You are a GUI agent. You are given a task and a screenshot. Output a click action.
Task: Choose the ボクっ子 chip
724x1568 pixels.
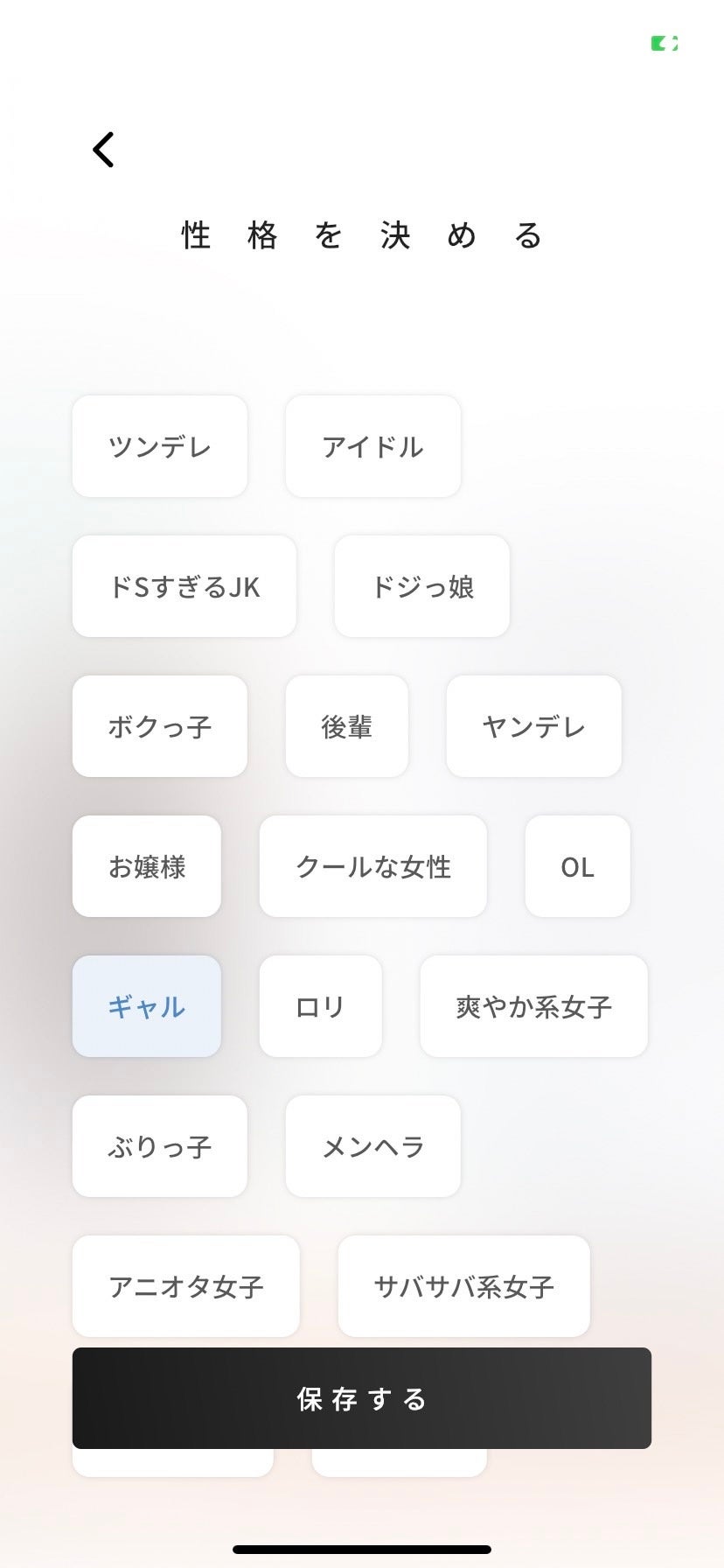160,726
